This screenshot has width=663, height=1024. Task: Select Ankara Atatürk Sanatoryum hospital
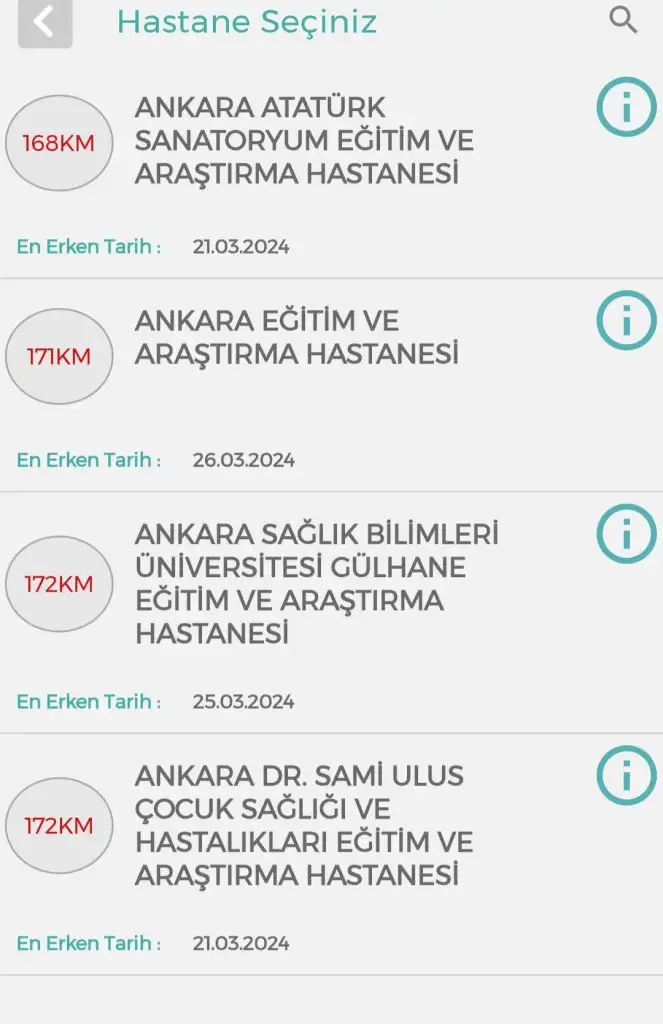[x=304, y=141]
